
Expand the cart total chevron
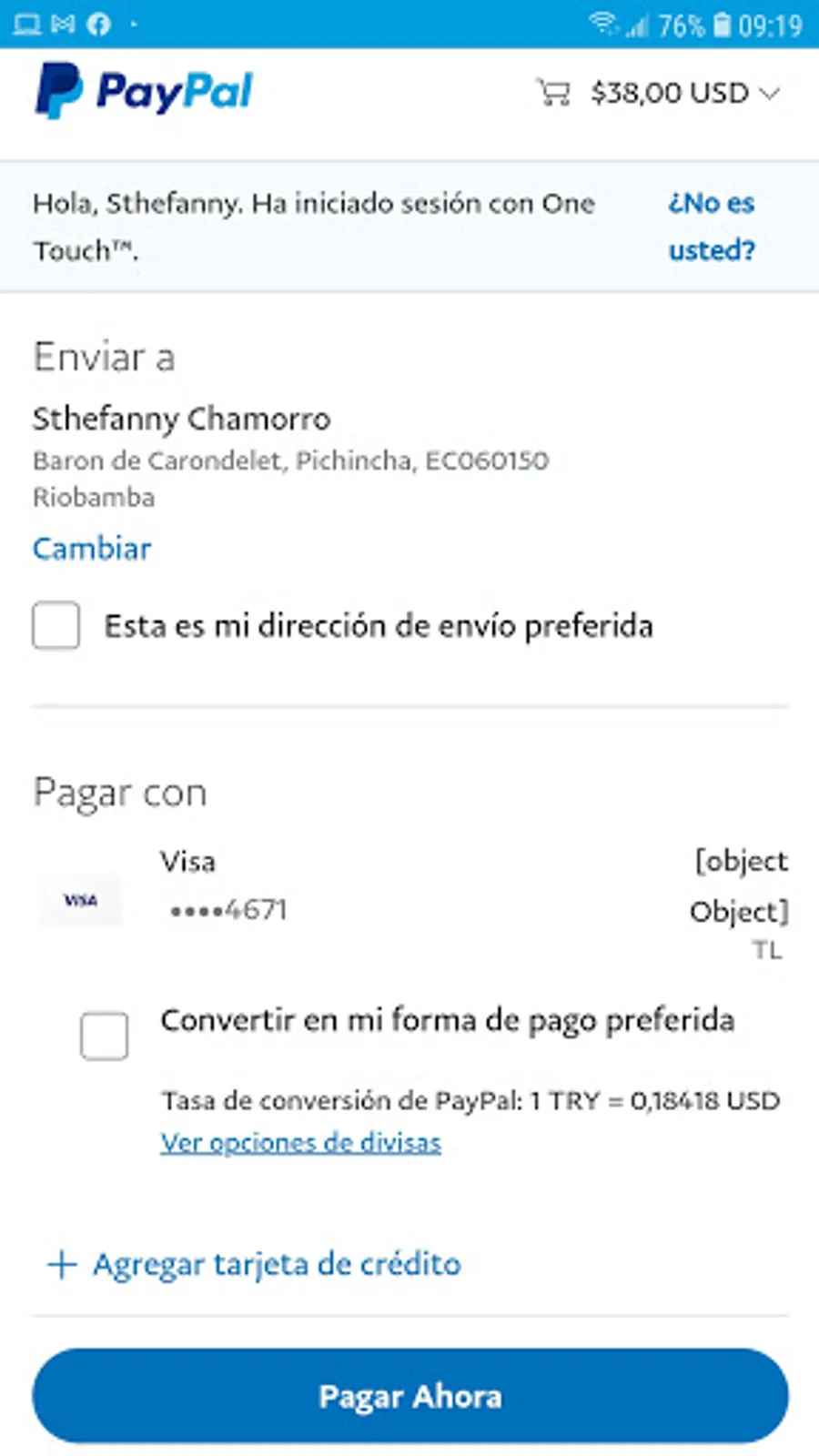(x=769, y=94)
